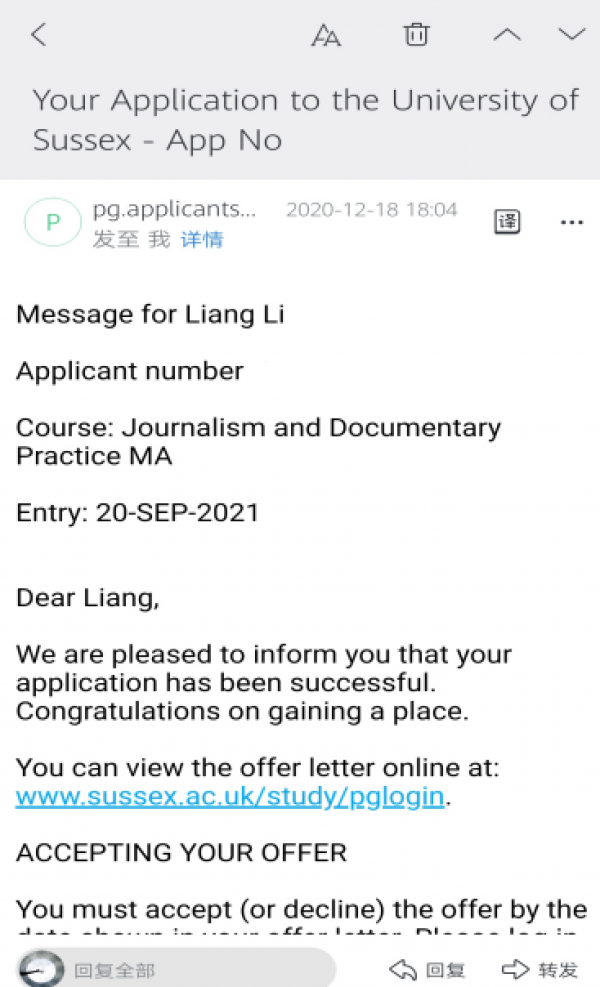Go to the next email

572,34
